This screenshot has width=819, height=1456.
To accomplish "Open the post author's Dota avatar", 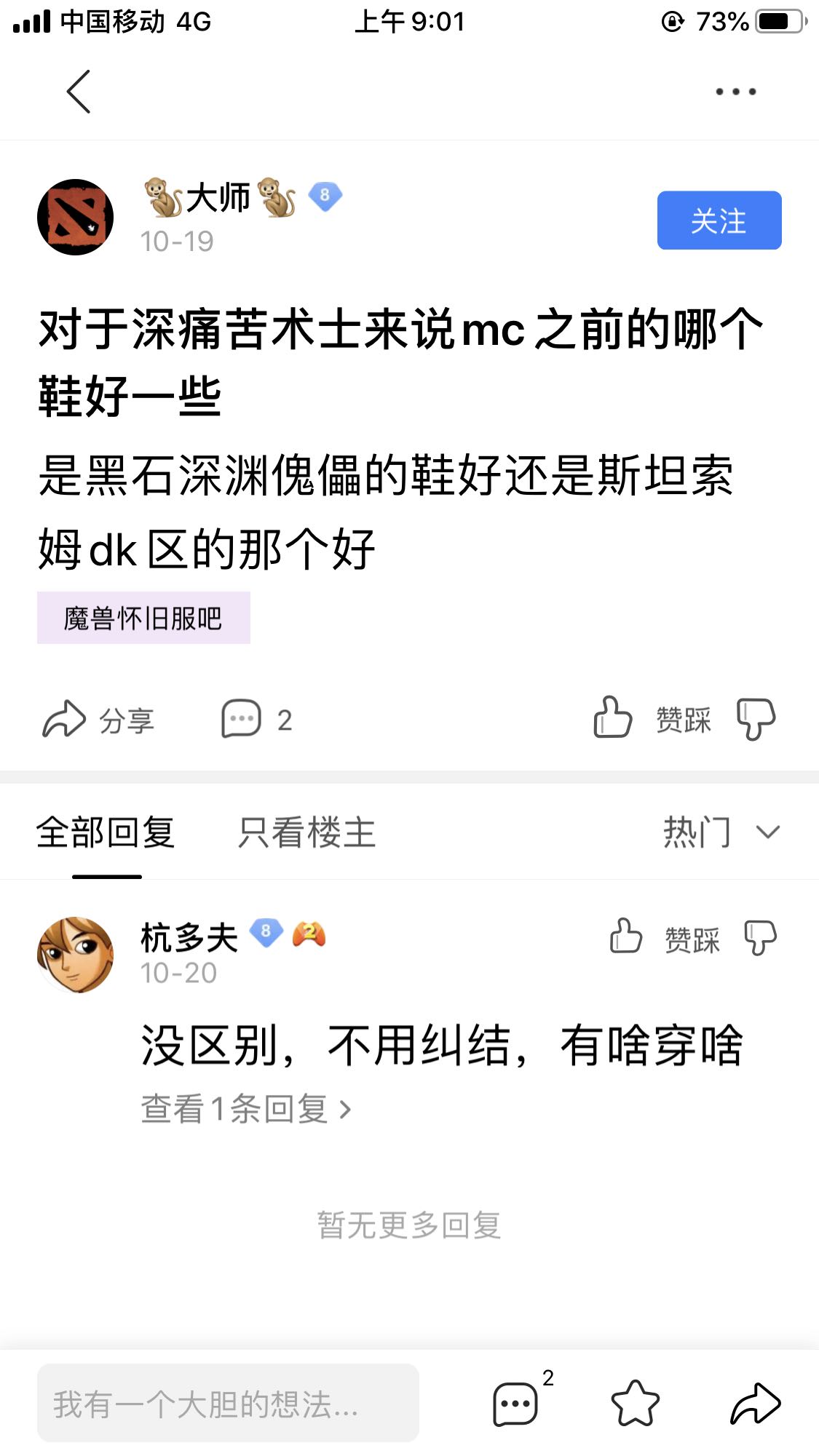I will pos(76,217).
